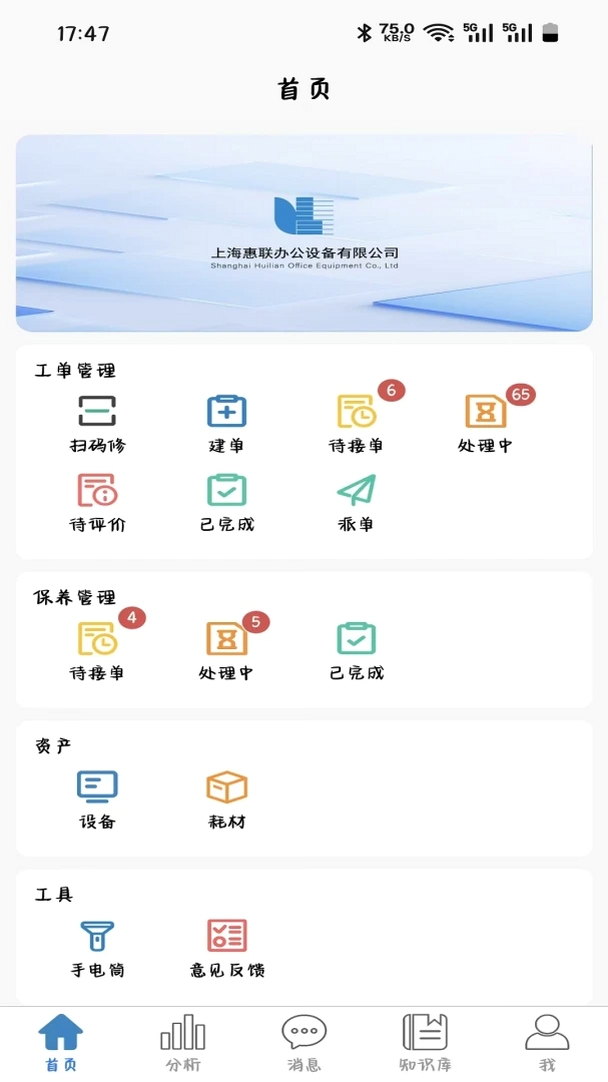
Task: Open 设备 in the 资产 section
Action: point(97,800)
